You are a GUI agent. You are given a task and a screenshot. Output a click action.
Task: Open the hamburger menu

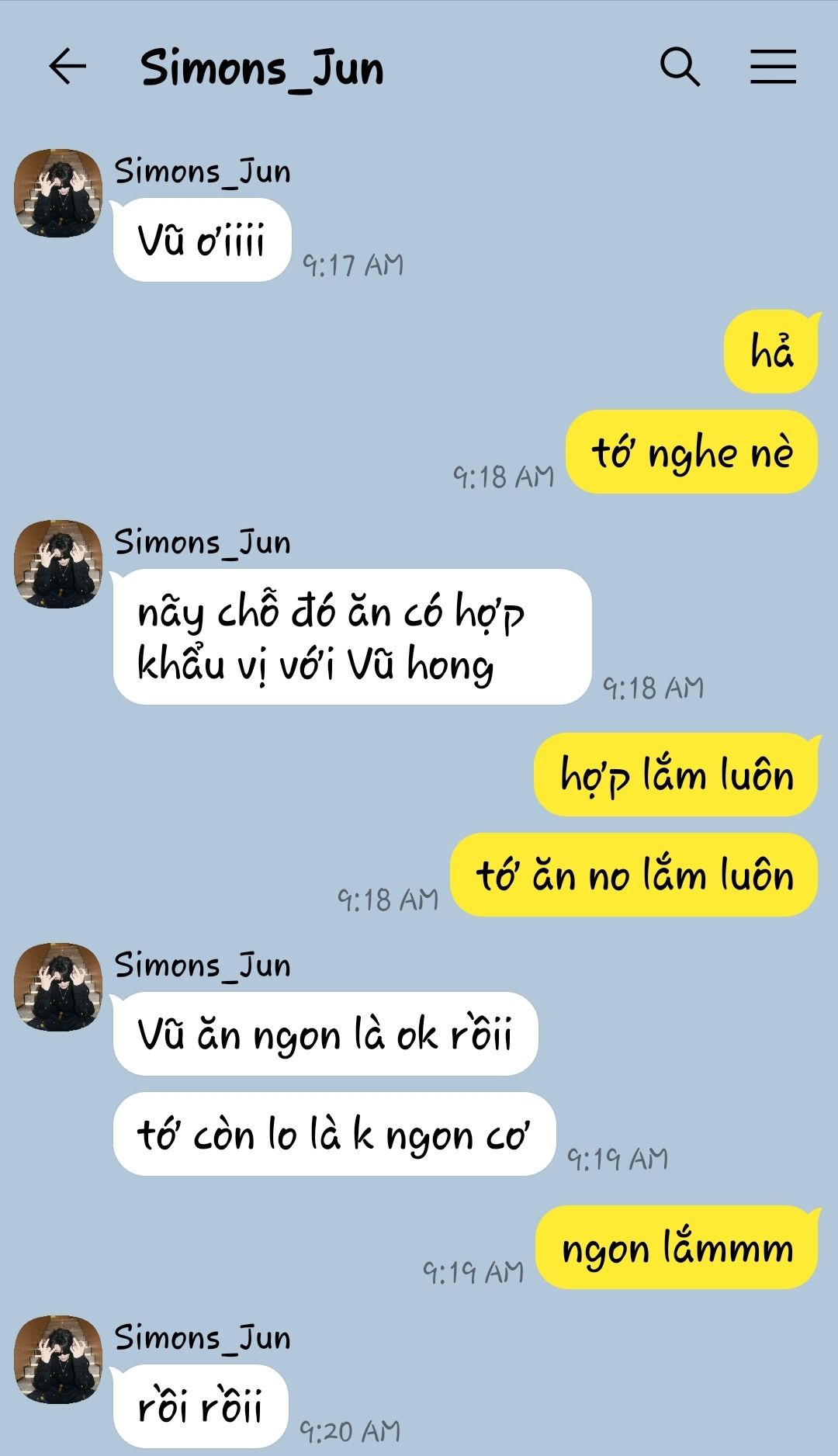(773, 66)
